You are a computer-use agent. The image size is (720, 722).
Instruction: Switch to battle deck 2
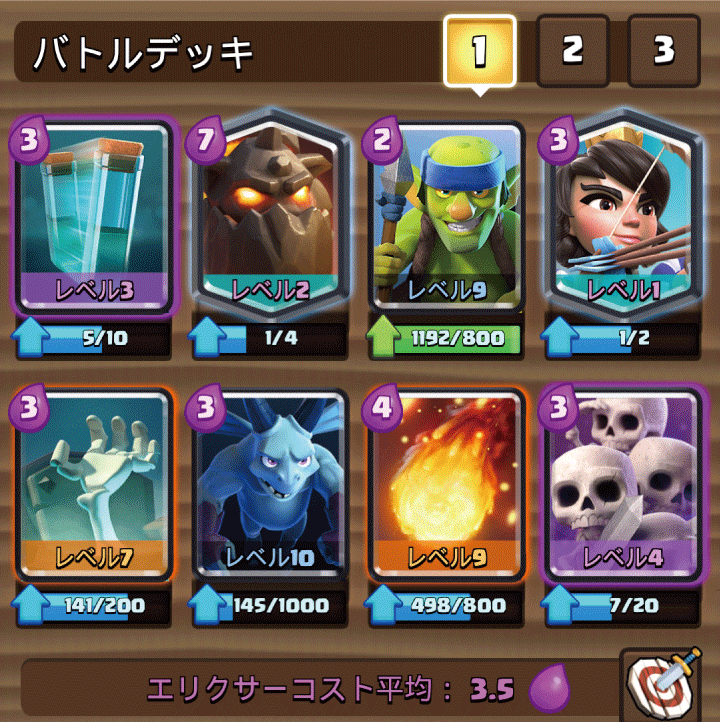tap(571, 51)
